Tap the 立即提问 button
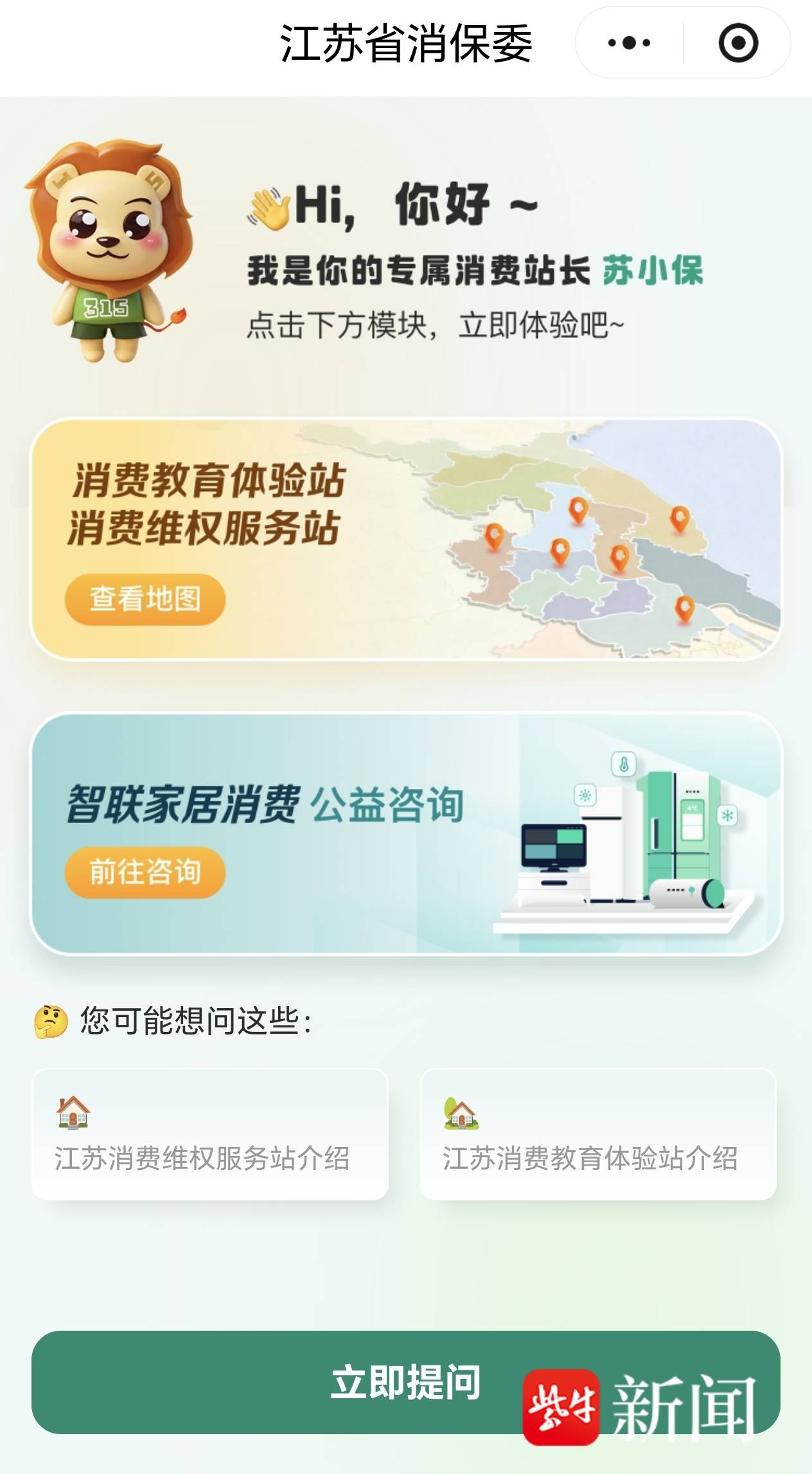Viewport: 812px width, 1474px height. point(405,1382)
